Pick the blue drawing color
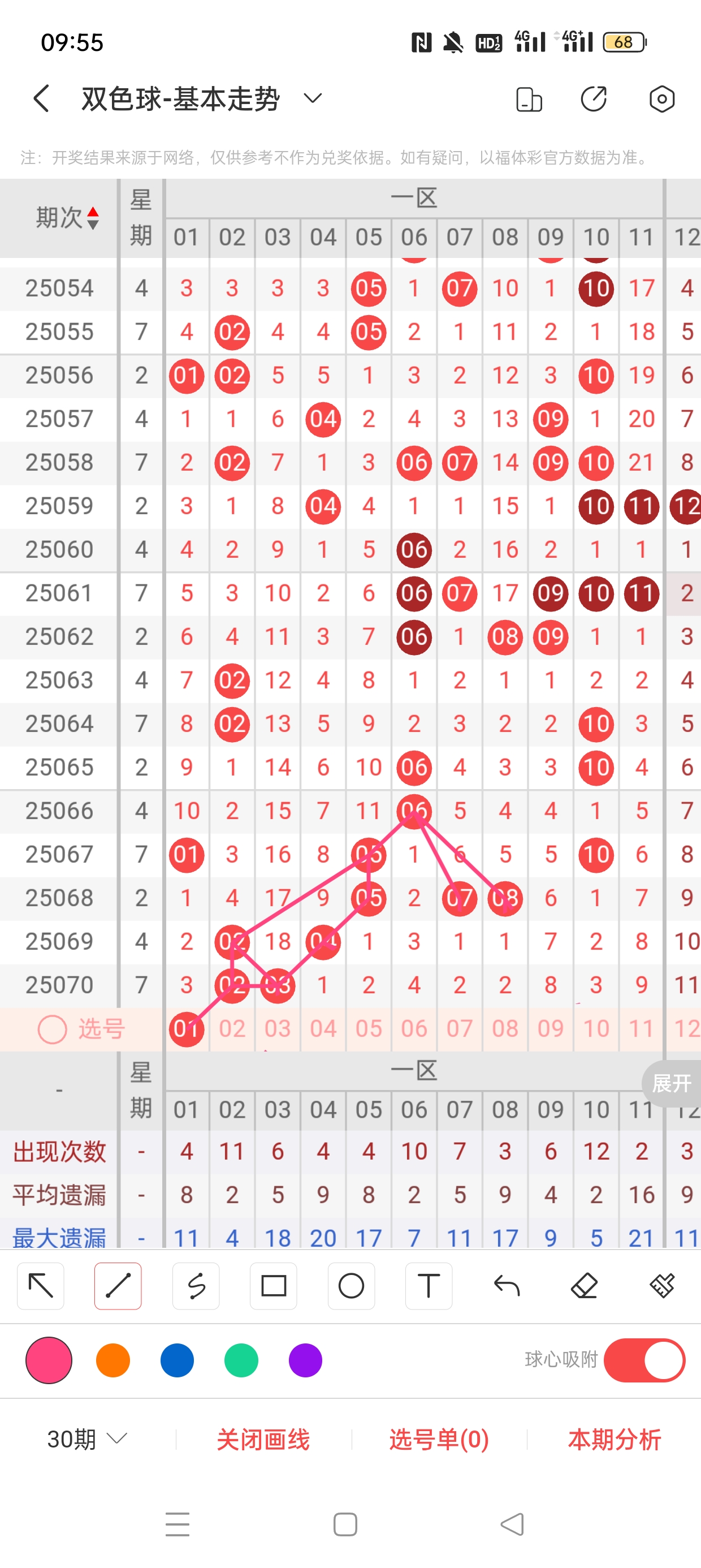This screenshot has height=1568, width=701. coord(177,1360)
